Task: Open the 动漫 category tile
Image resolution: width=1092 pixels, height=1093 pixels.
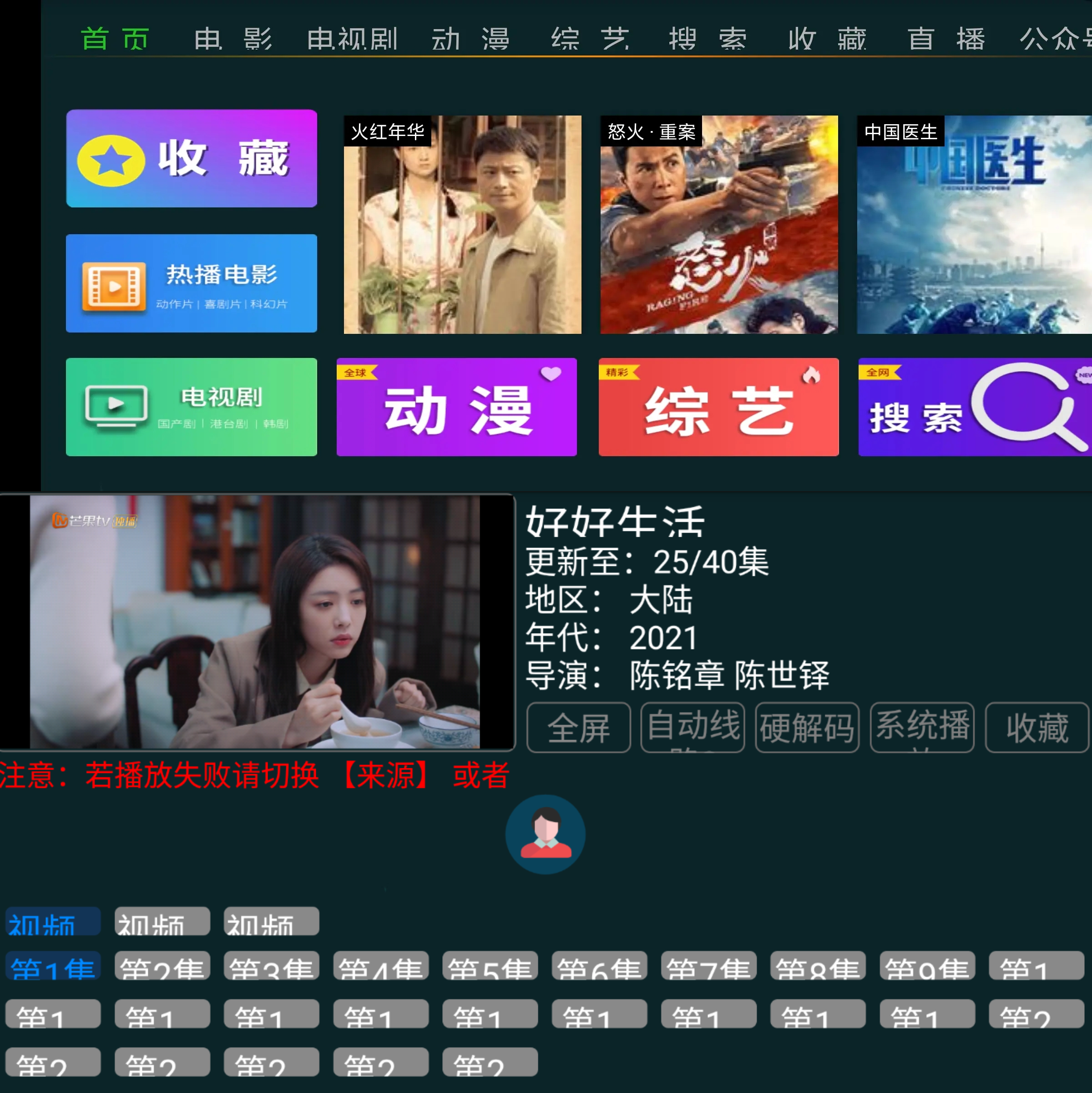Action: click(457, 407)
